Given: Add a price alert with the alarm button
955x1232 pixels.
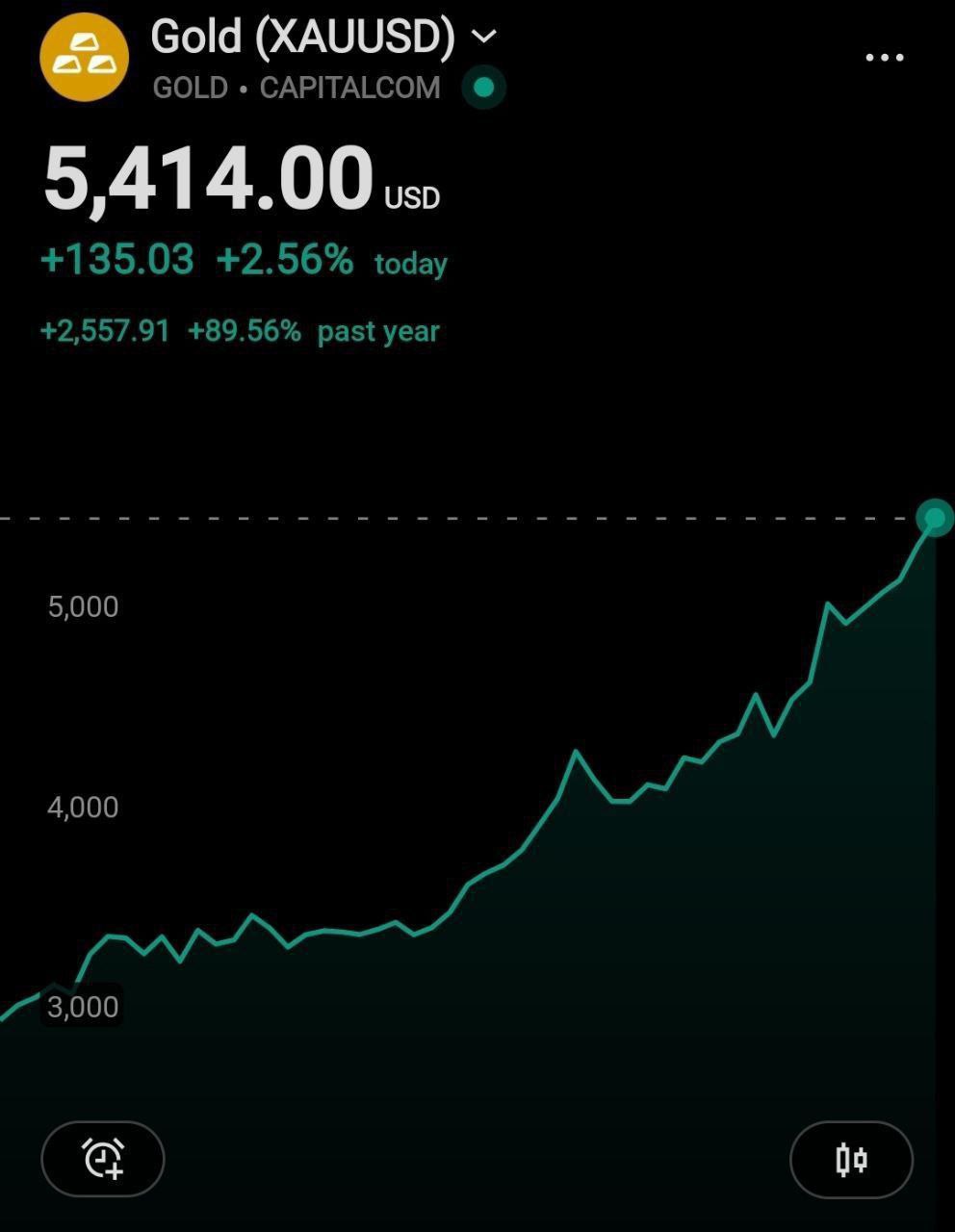Looking at the screenshot, I should [x=103, y=1158].
